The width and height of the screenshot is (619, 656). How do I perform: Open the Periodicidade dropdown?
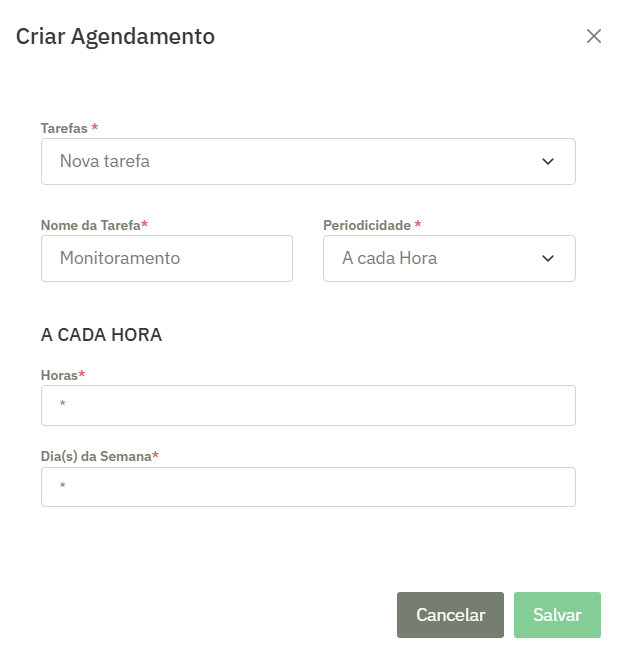449,258
